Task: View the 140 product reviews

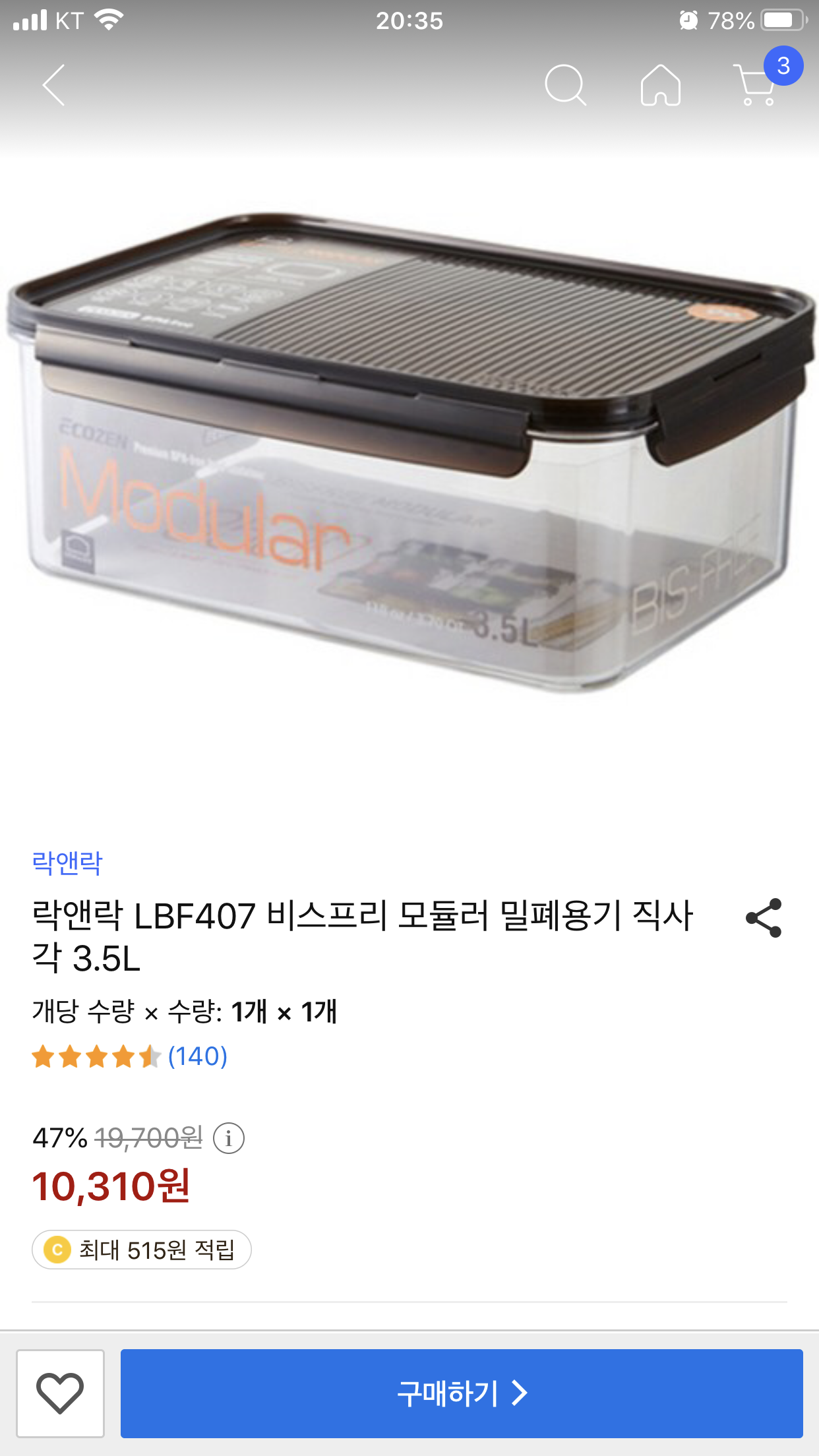Action: [197, 1056]
